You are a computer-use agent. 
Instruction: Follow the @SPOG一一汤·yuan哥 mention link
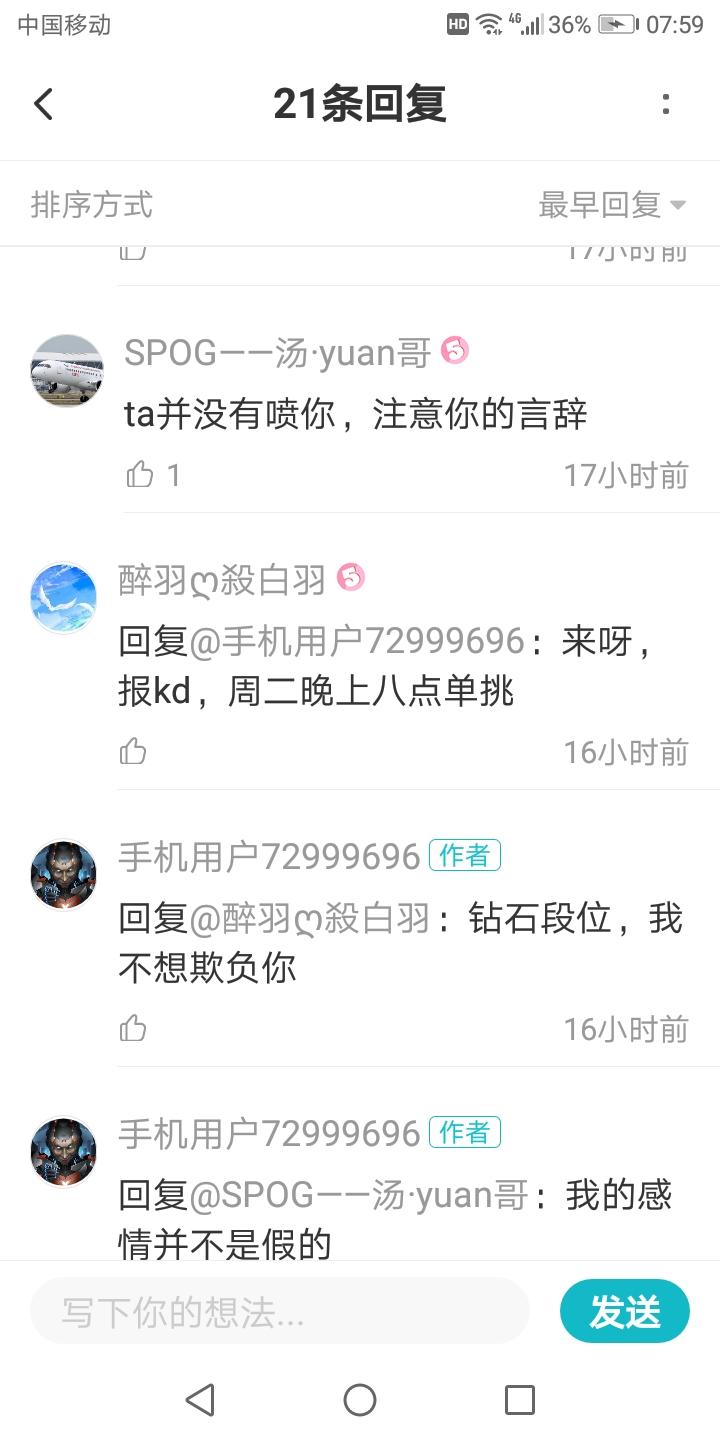[358, 1195]
